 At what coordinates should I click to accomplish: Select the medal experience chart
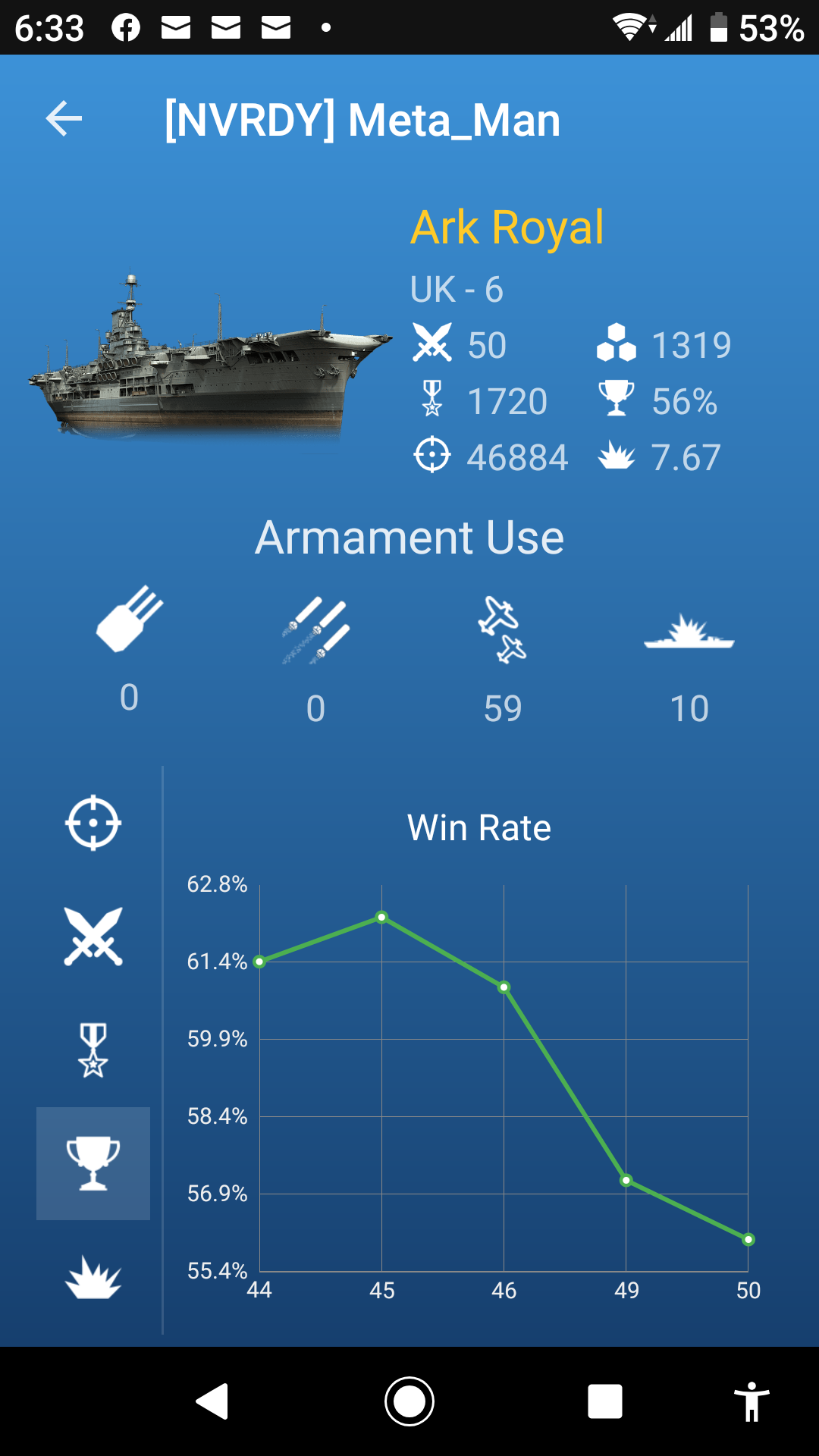tap(93, 1050)
